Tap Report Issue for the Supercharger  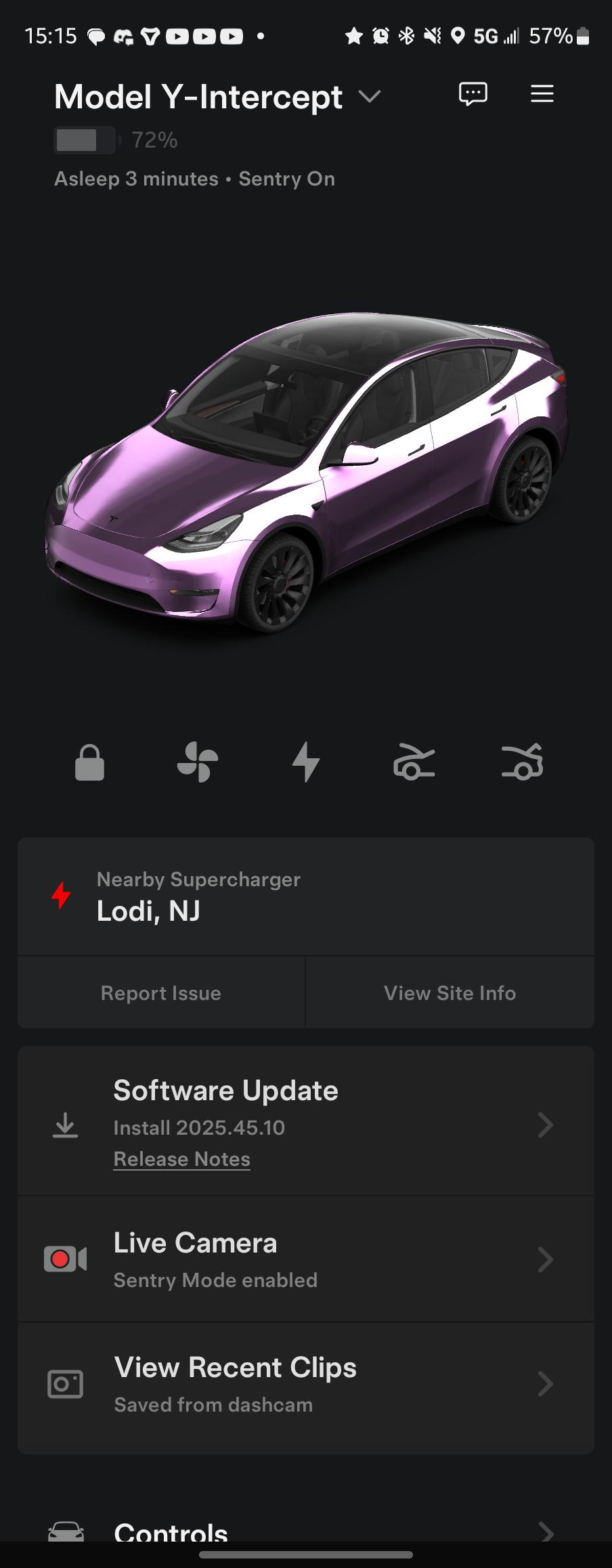pyautogui.click(x=161, y=993)
